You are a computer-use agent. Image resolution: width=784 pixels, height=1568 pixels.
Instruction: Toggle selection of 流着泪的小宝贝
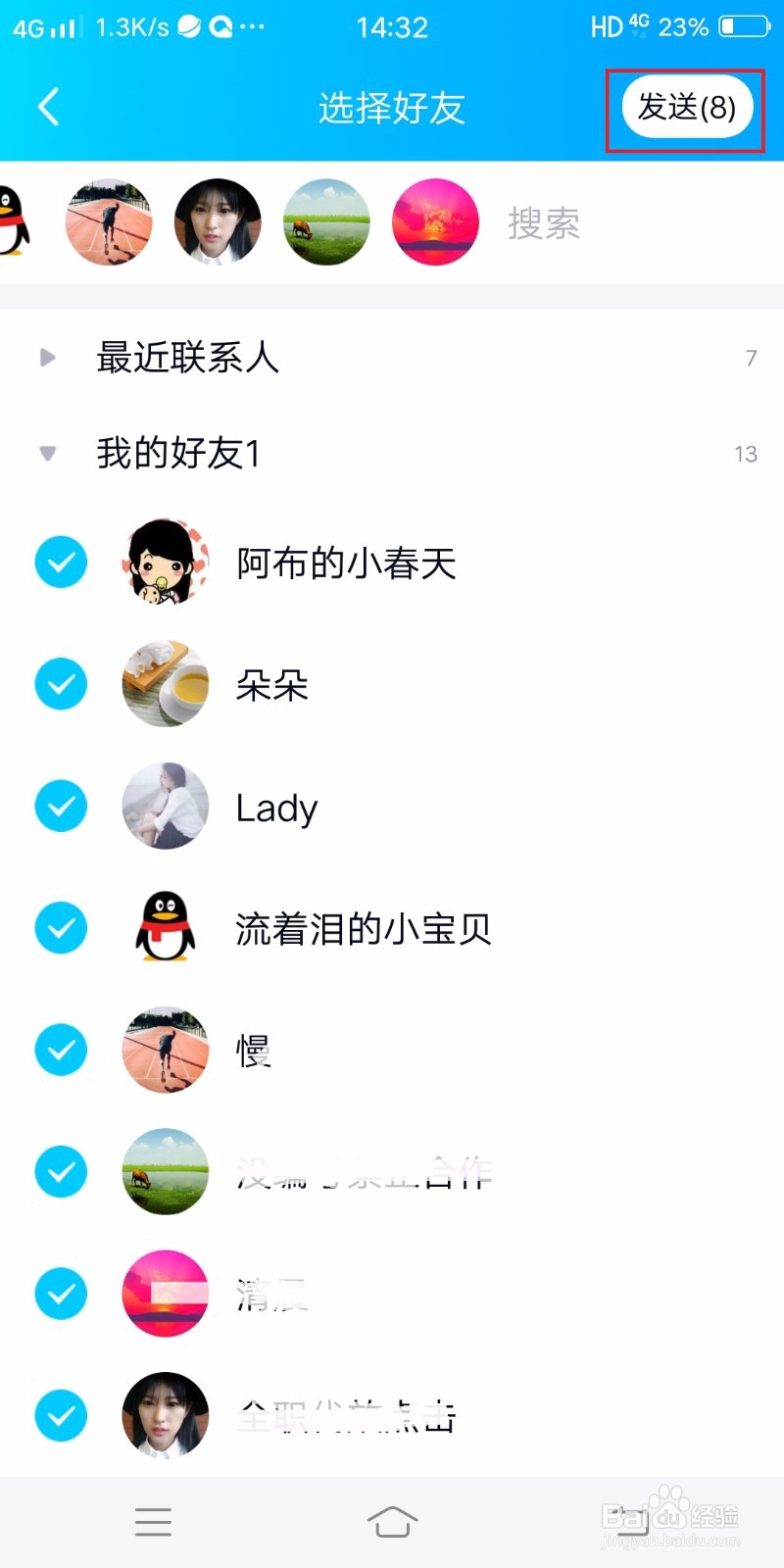tap(60, 927)
